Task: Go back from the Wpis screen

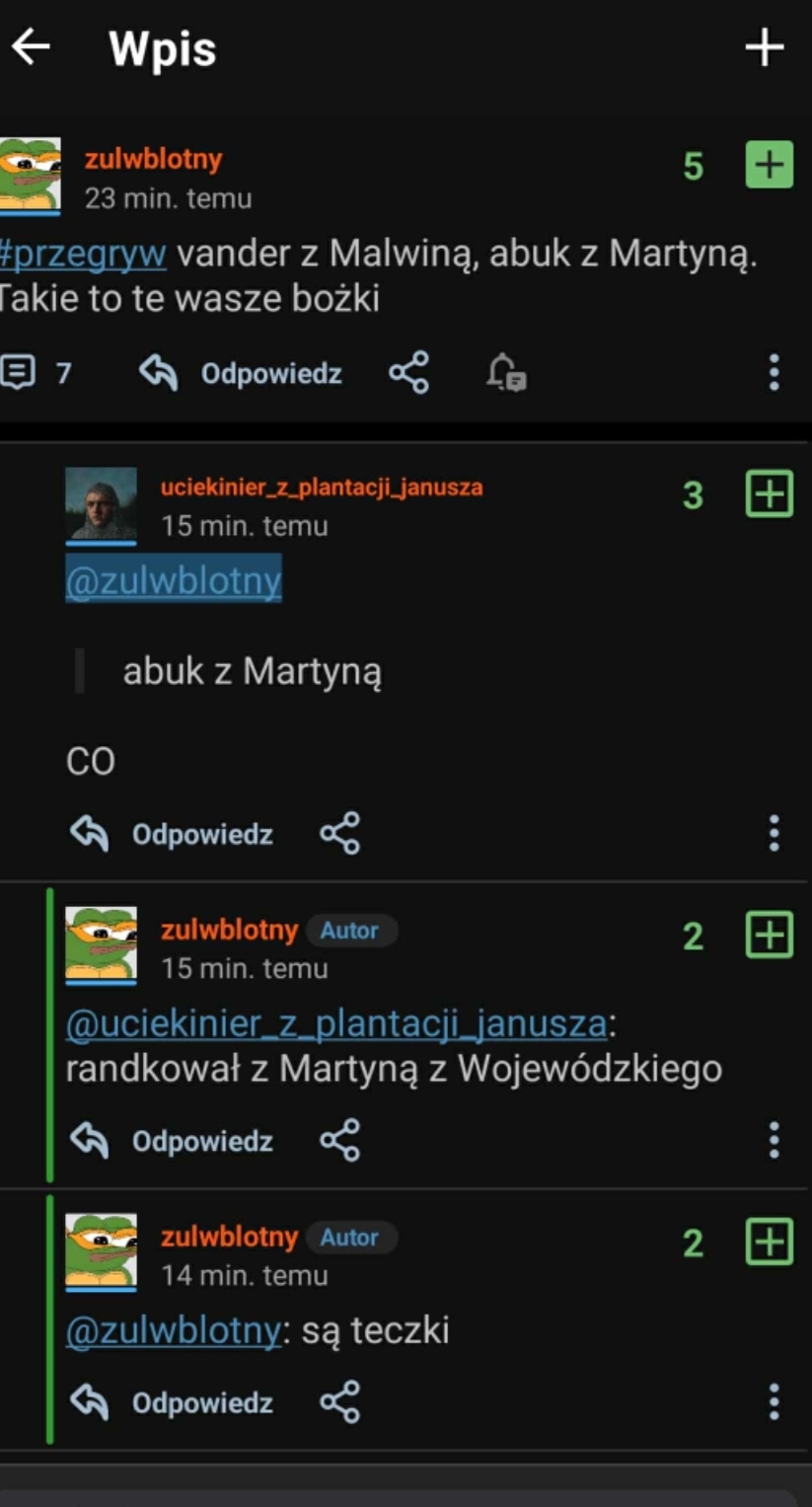Action: [x=32, y=47]
